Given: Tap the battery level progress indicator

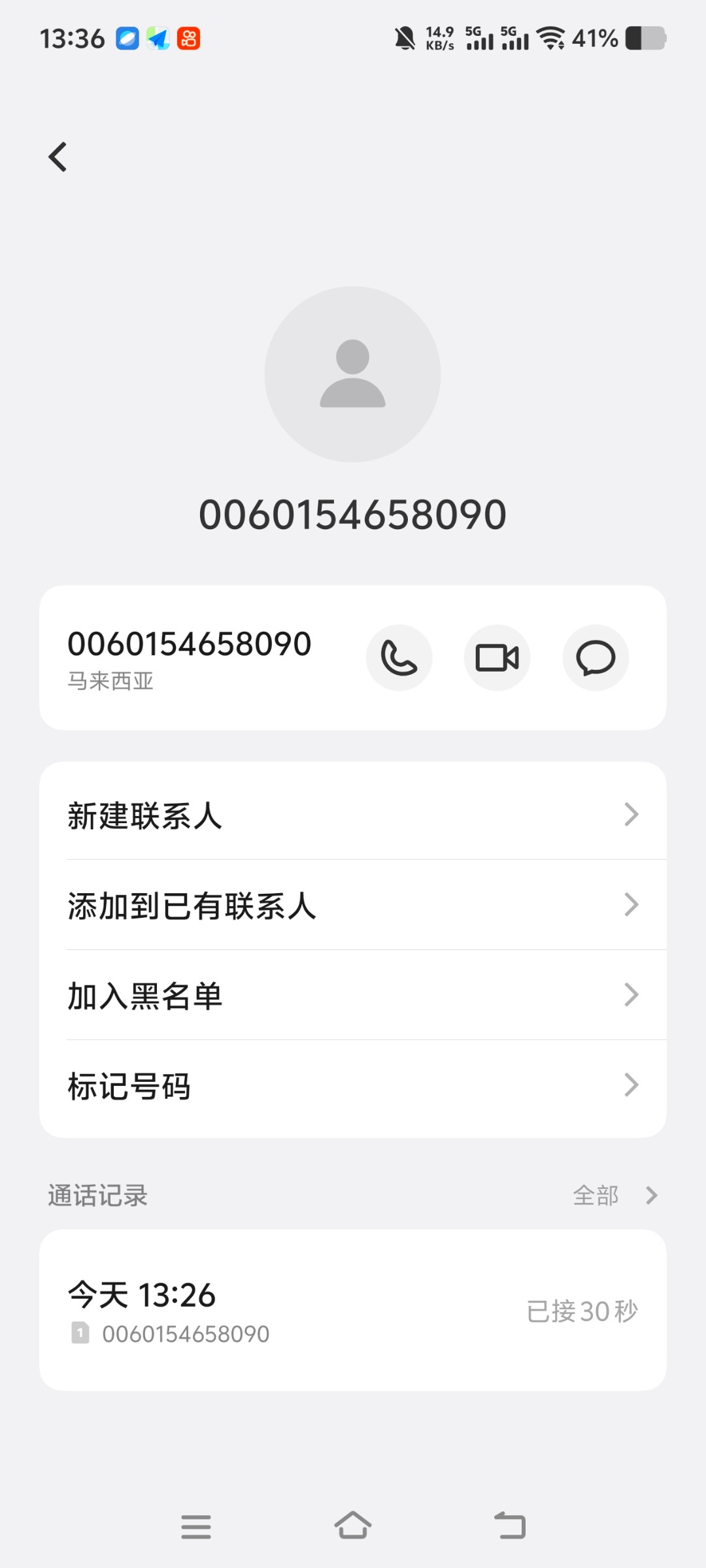Looking at the screenshot, I should pos(645,39).
